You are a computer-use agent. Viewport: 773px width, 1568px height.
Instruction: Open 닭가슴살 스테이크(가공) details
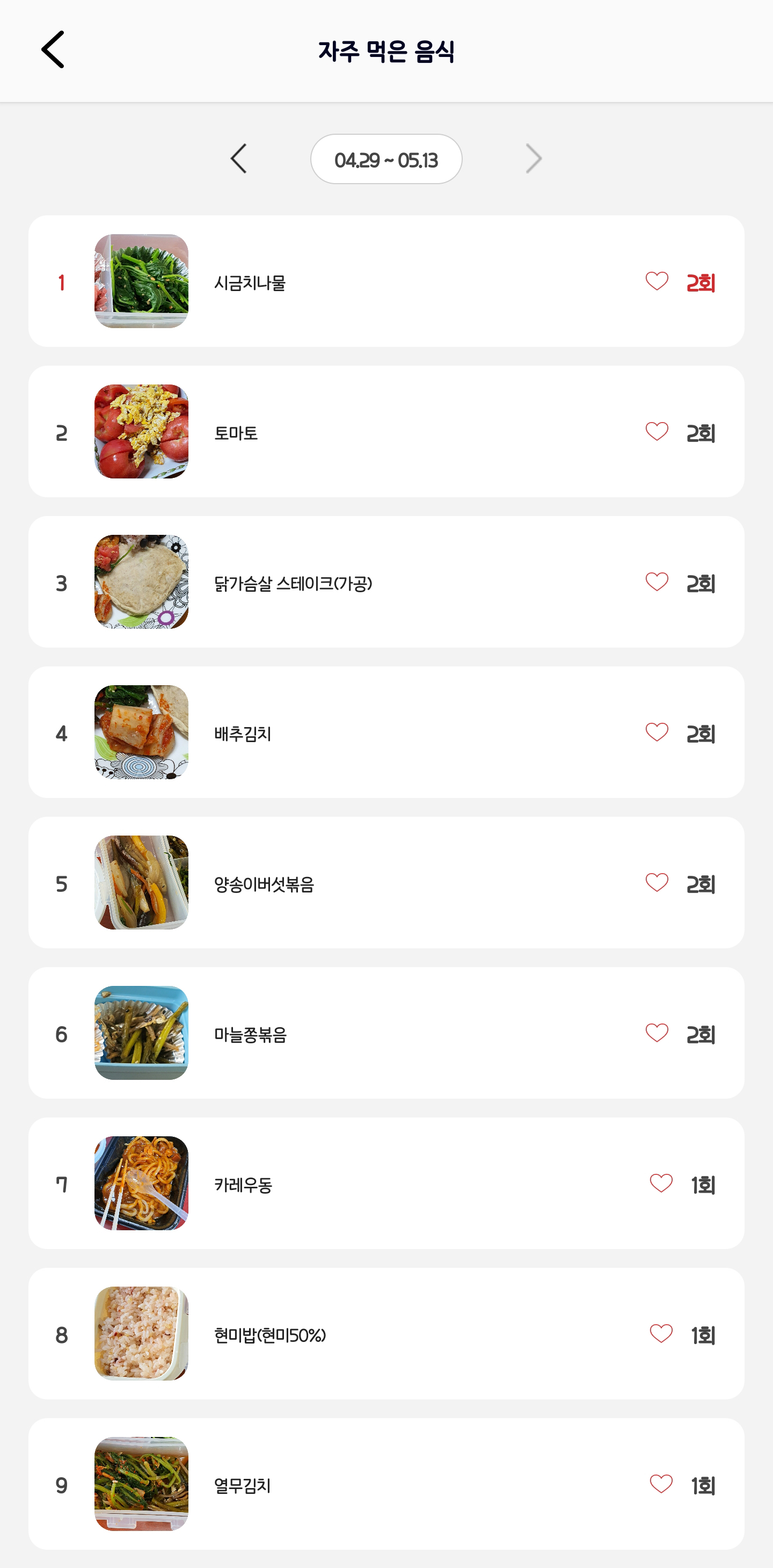pyautogui.click(x=386, y=582)
